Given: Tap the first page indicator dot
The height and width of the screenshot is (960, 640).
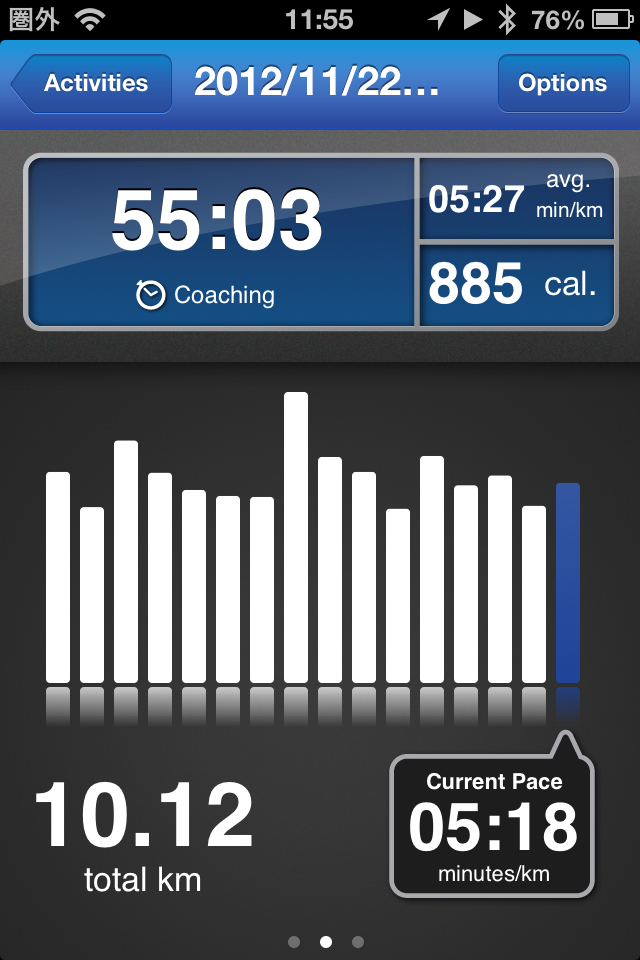Looking at the screenshot, I should (x=294, y=942).
